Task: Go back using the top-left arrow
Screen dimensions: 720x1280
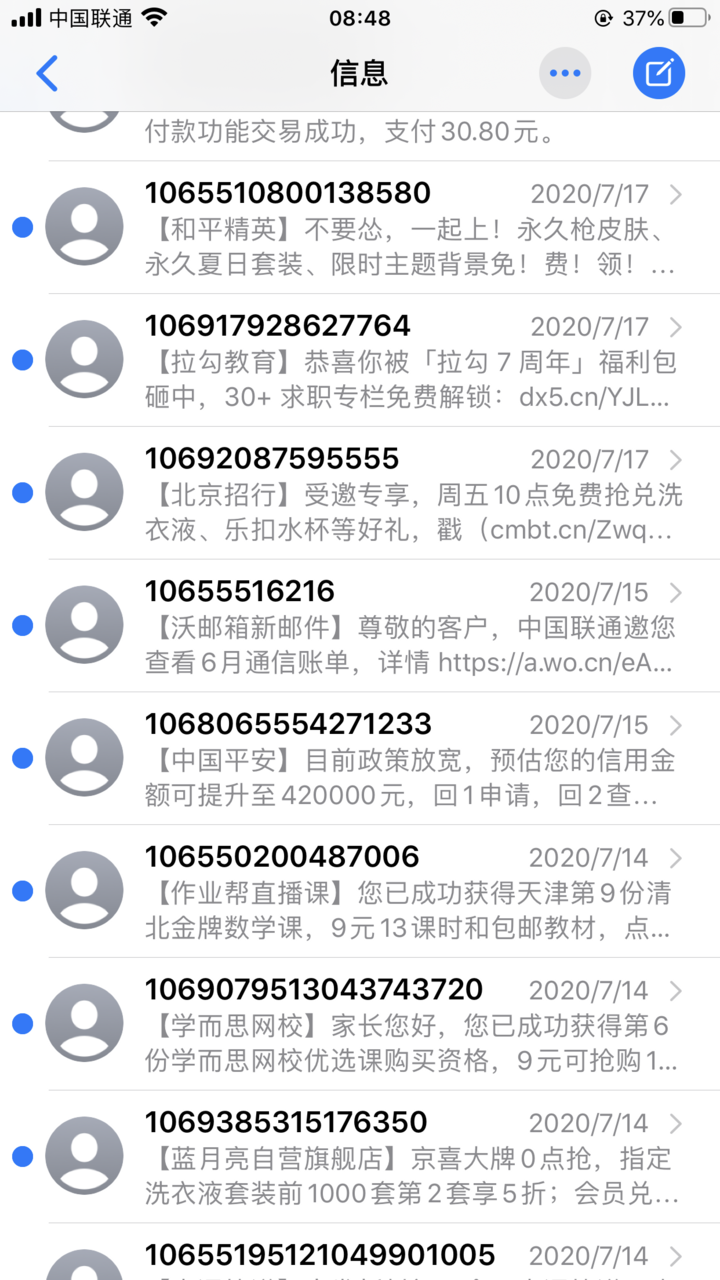Action: point(47,73)
